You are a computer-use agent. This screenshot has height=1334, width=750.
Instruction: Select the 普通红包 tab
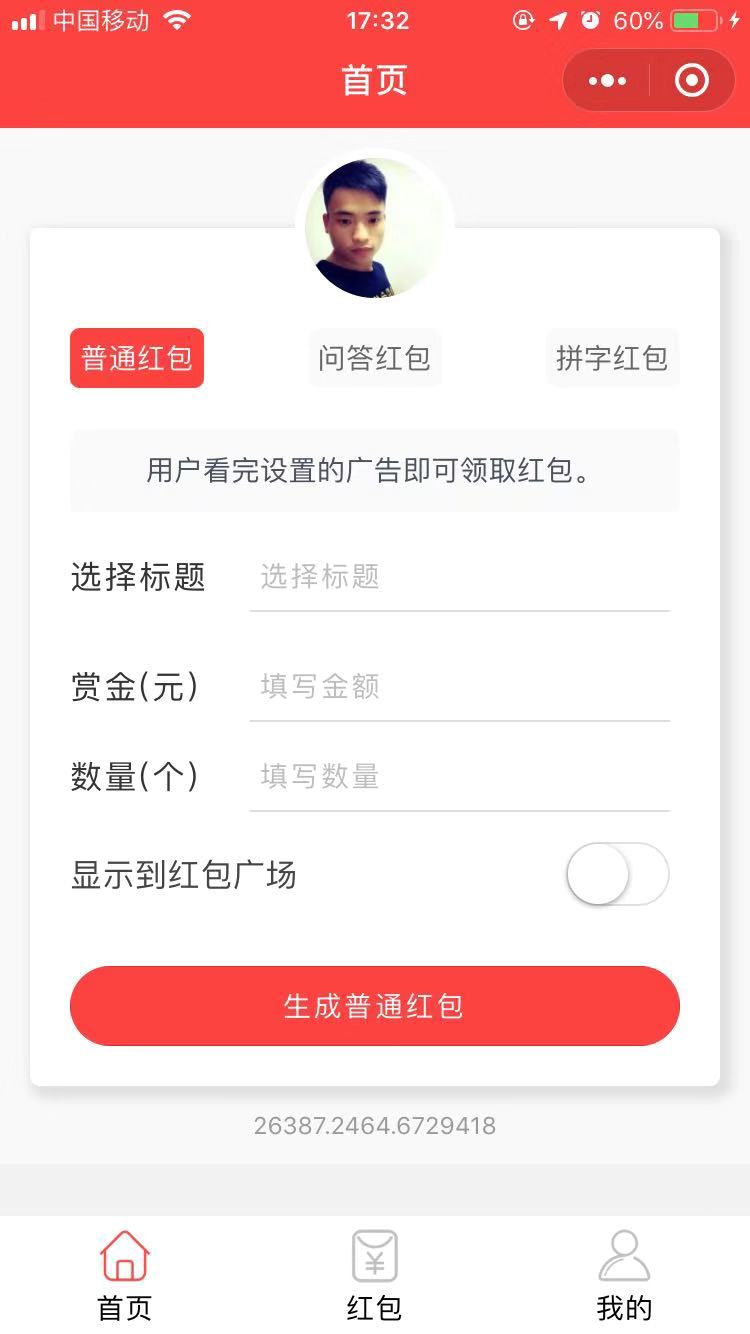tap(137, 358)
